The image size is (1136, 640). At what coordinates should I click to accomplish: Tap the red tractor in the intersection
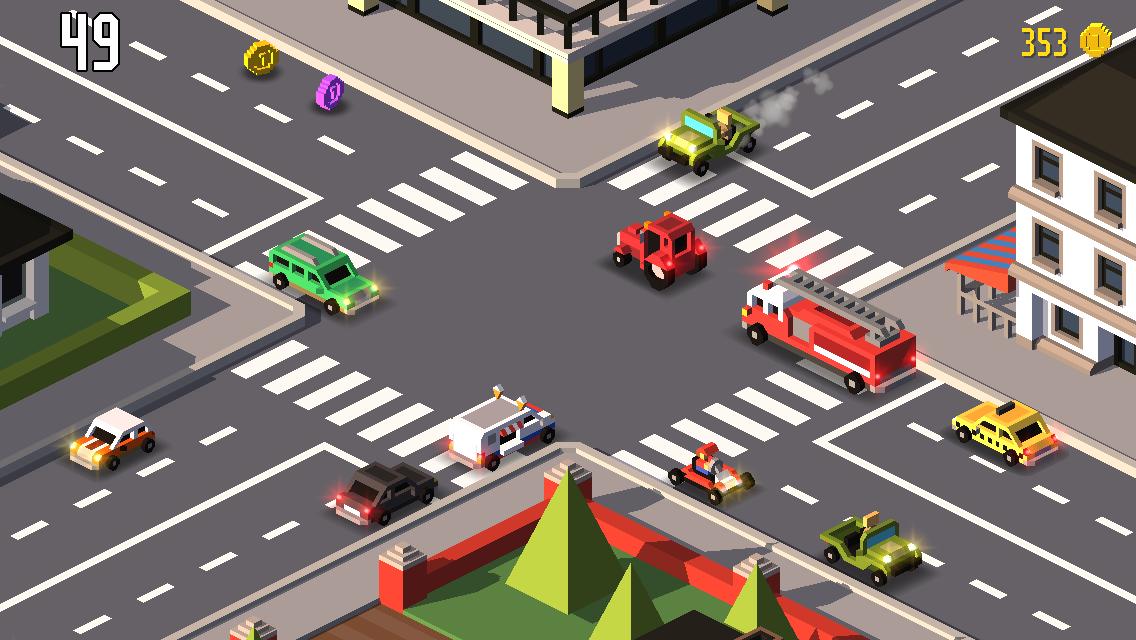point(661,248)
